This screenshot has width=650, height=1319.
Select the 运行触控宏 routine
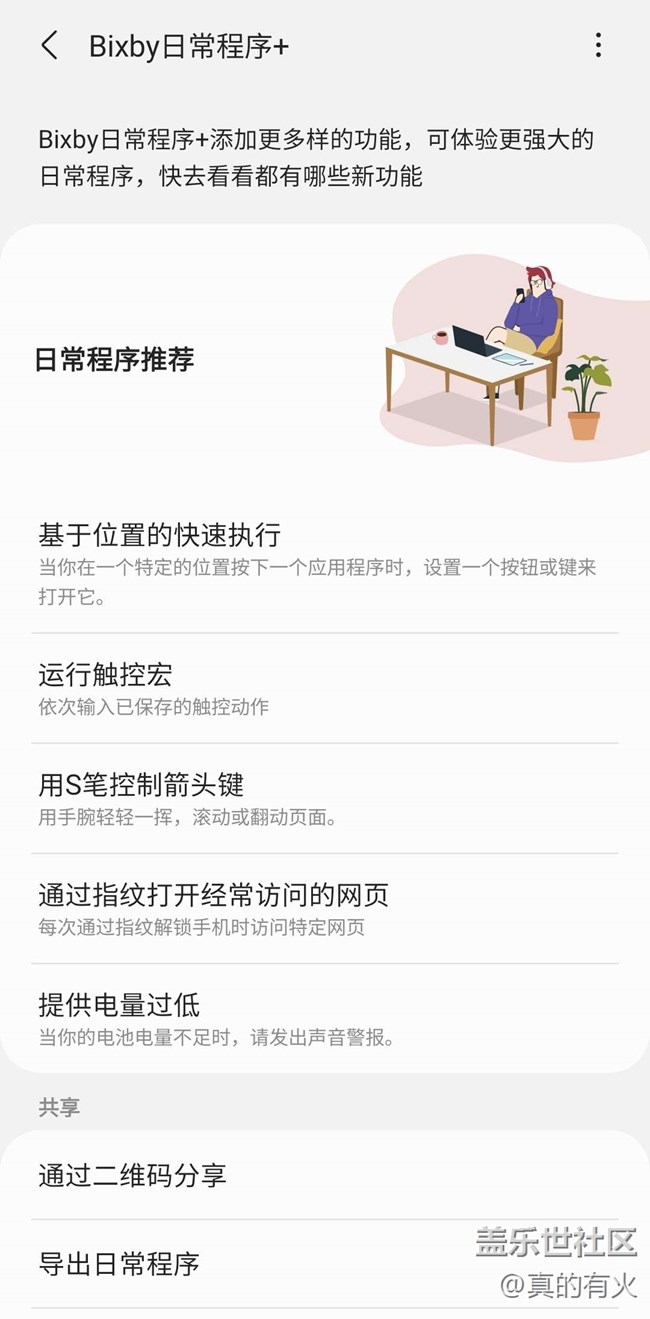(x=325, y=688)
